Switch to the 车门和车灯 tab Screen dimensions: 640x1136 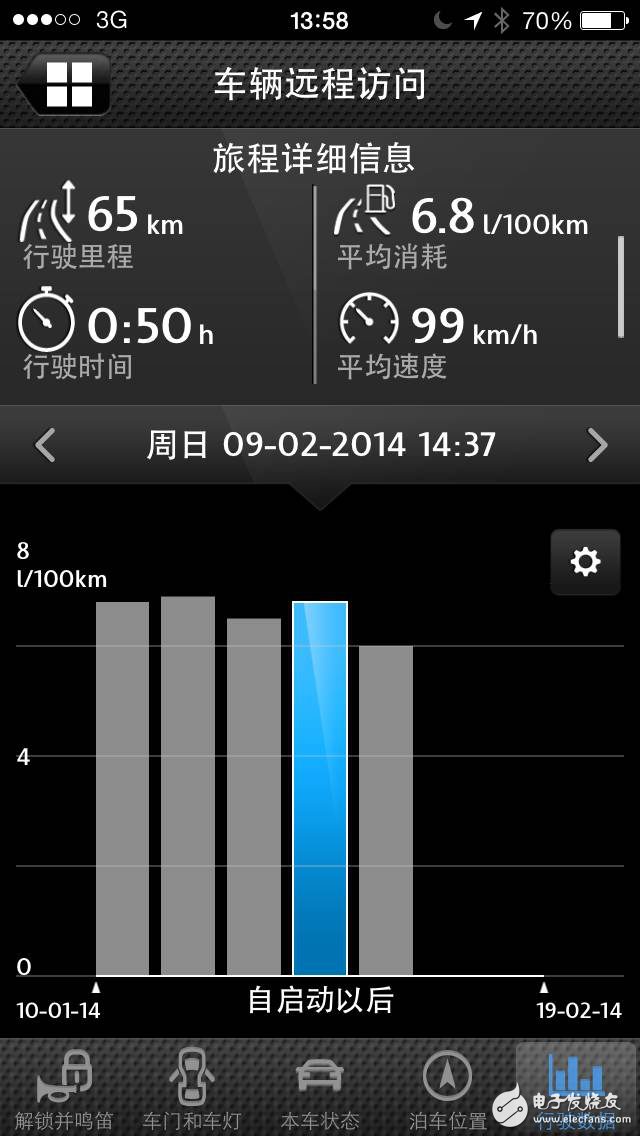(192, 1088)
